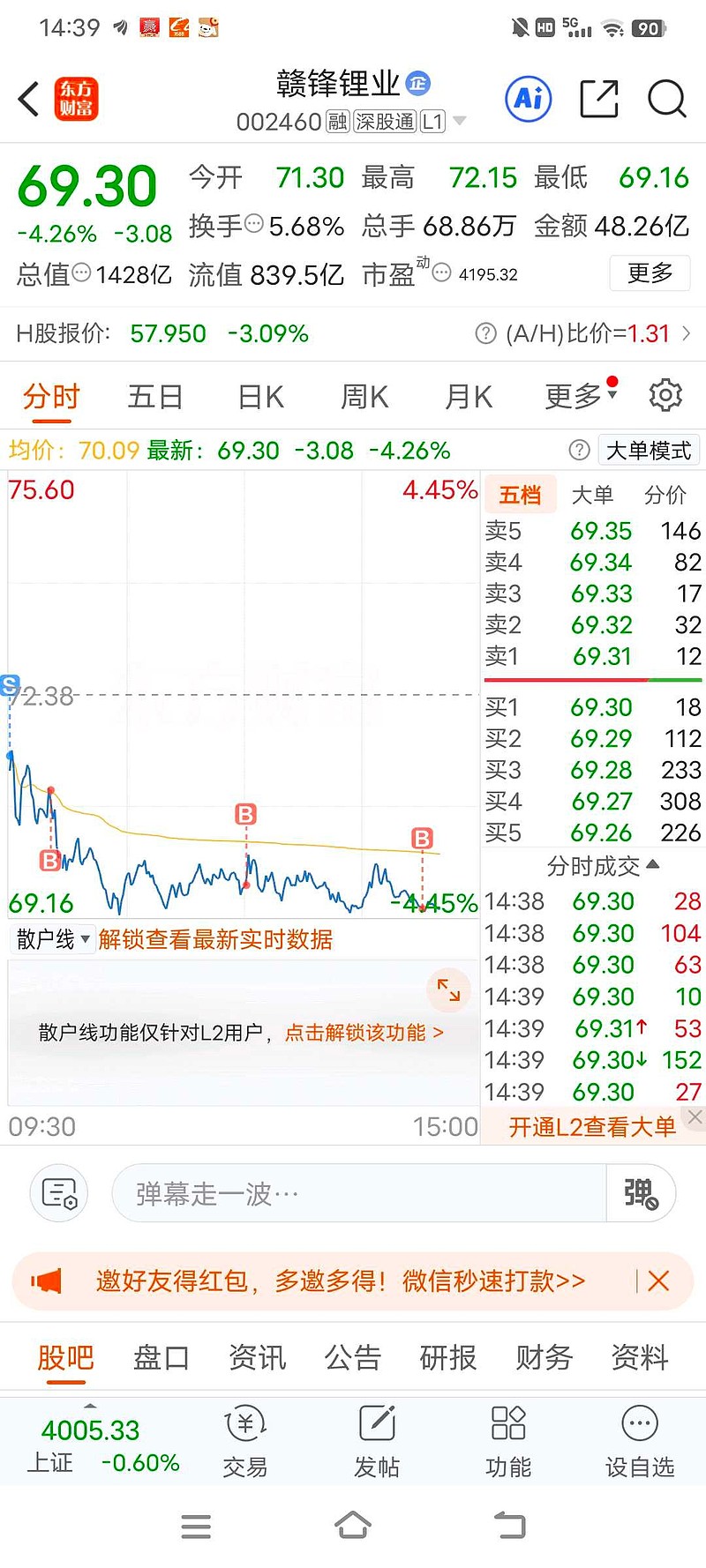The width and height of the screenshot is (706, 1568).
Task: Tap the 弹 barrage send icon
Action: click(641, 1192)
